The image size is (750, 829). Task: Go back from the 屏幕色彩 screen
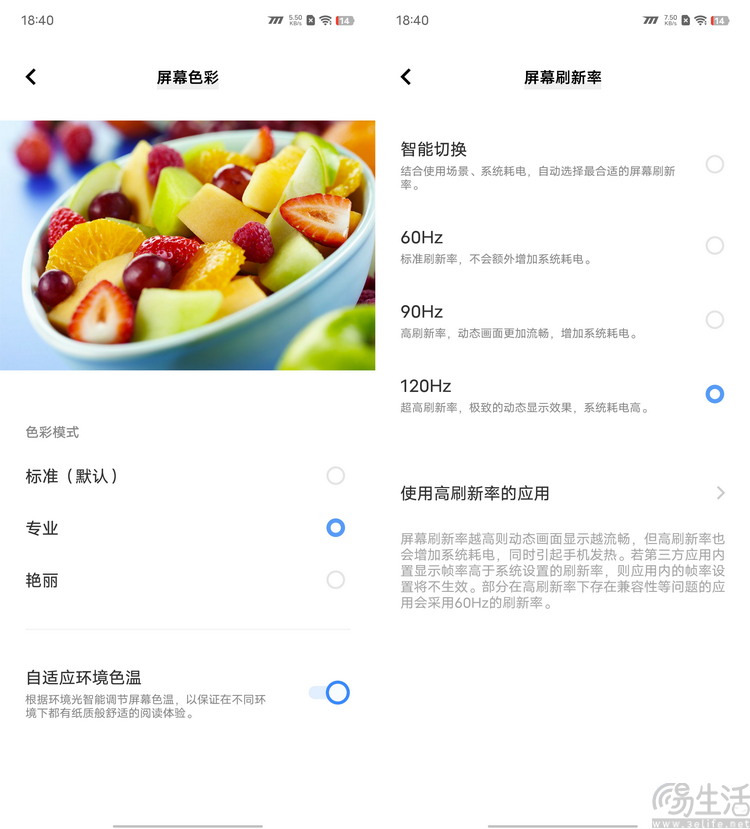(31, 77)
